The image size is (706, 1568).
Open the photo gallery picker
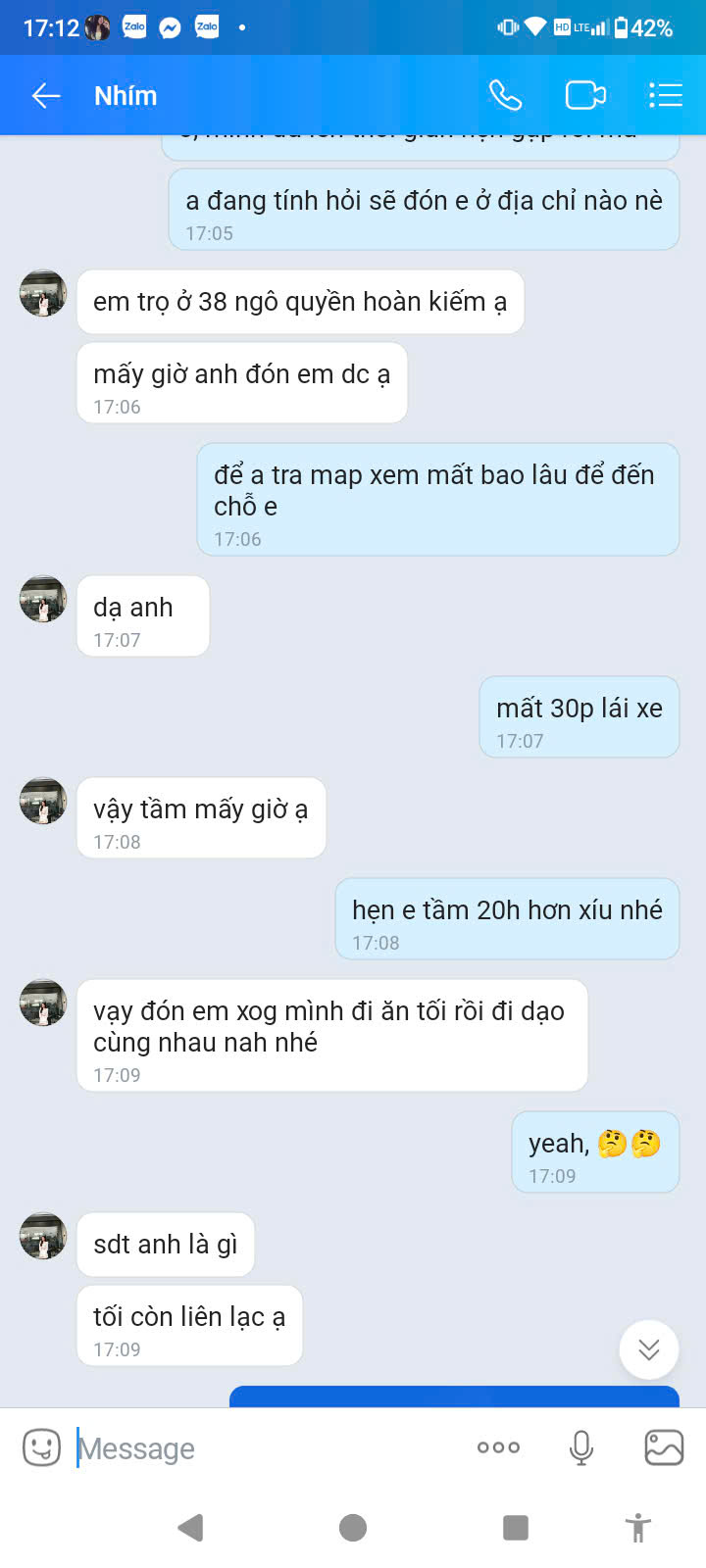(664, 1447)
